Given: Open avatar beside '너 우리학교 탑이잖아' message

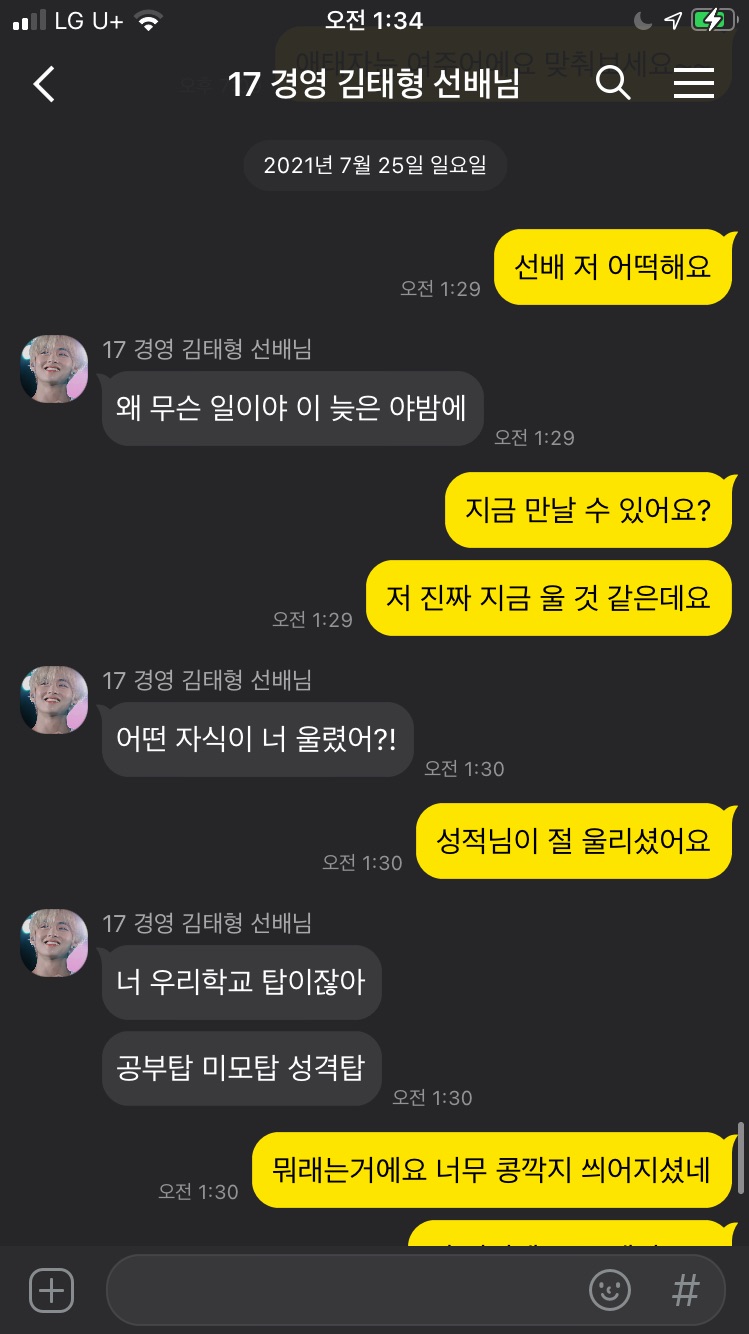Looking at the screenshot, I should [54, 943].
